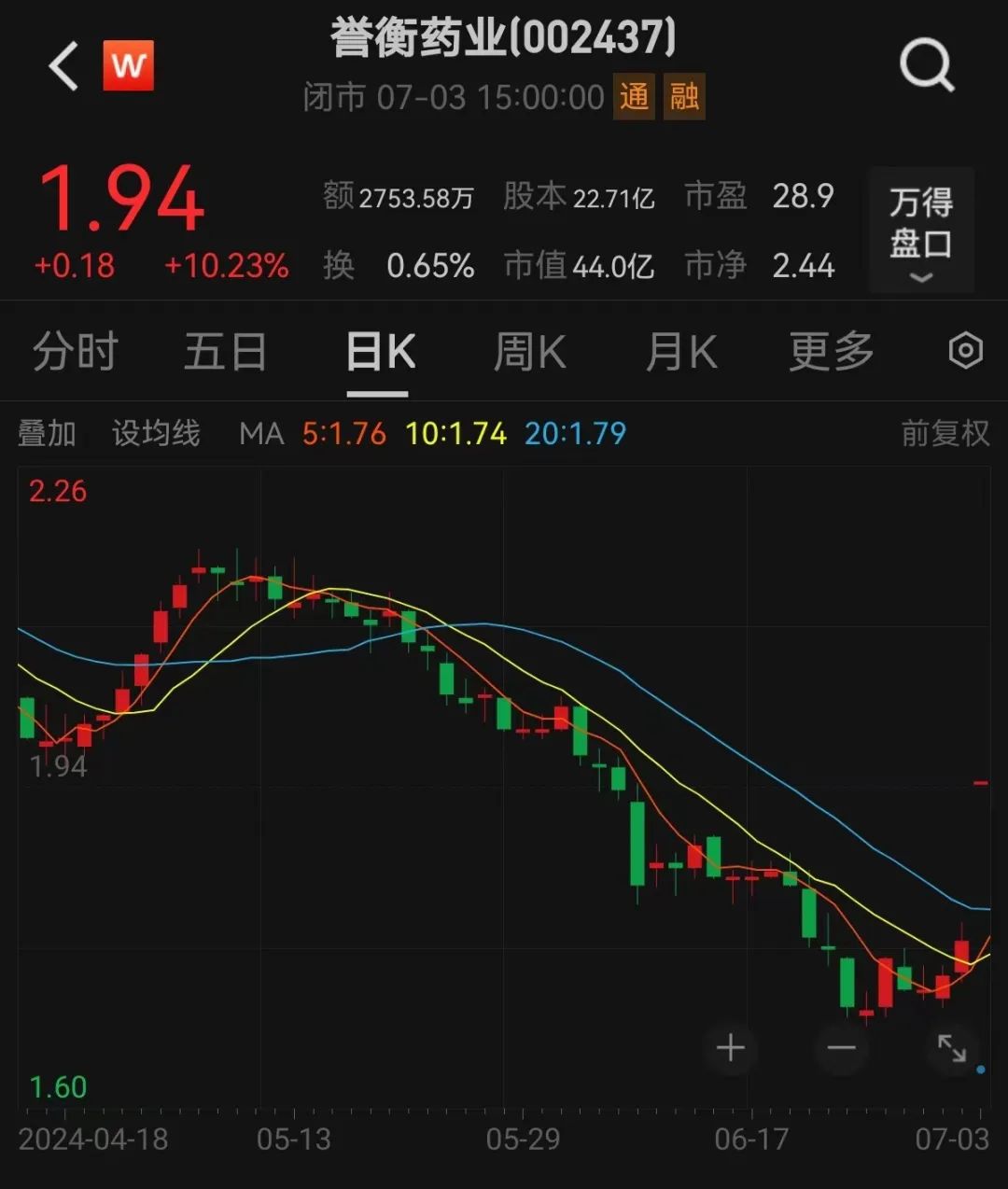Zoom in the K-line chart with plus

coord(730,1048)
